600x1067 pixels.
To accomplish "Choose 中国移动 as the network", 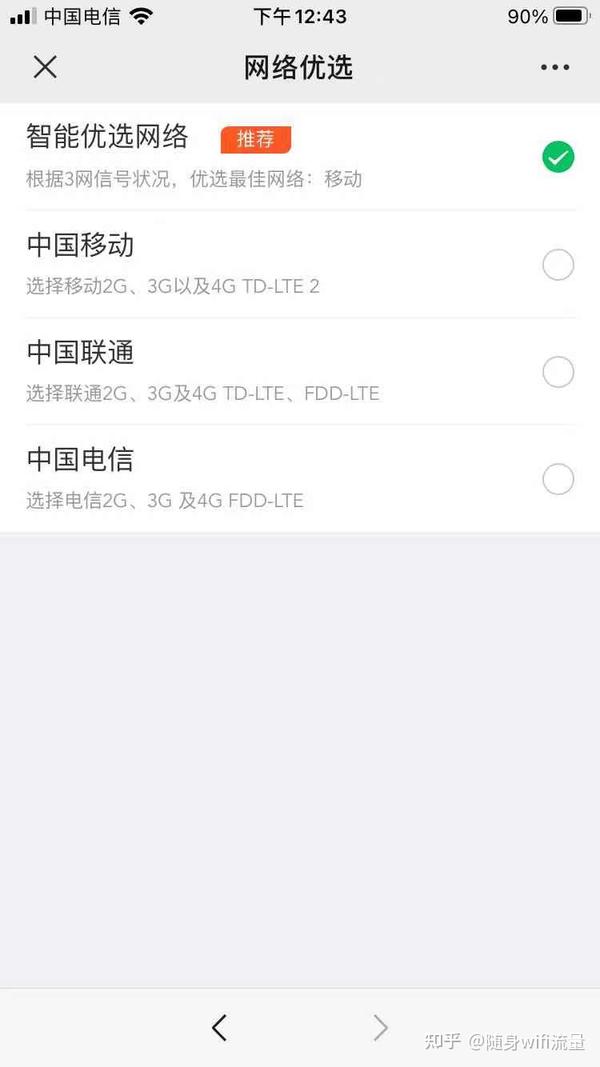I will click(x=300, y=264).
